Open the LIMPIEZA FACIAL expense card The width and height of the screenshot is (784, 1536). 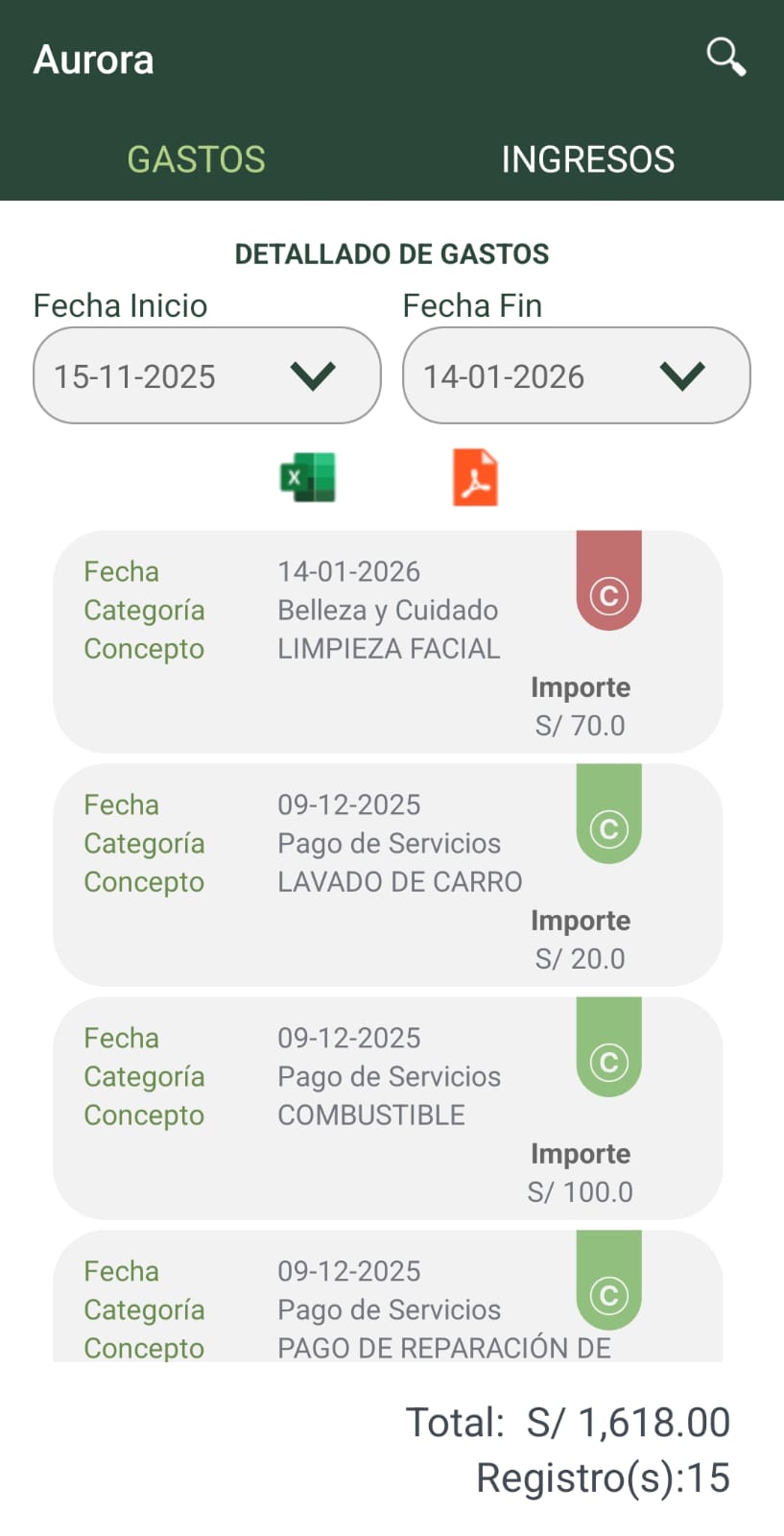pyautogui.click(x=387, y=641)
